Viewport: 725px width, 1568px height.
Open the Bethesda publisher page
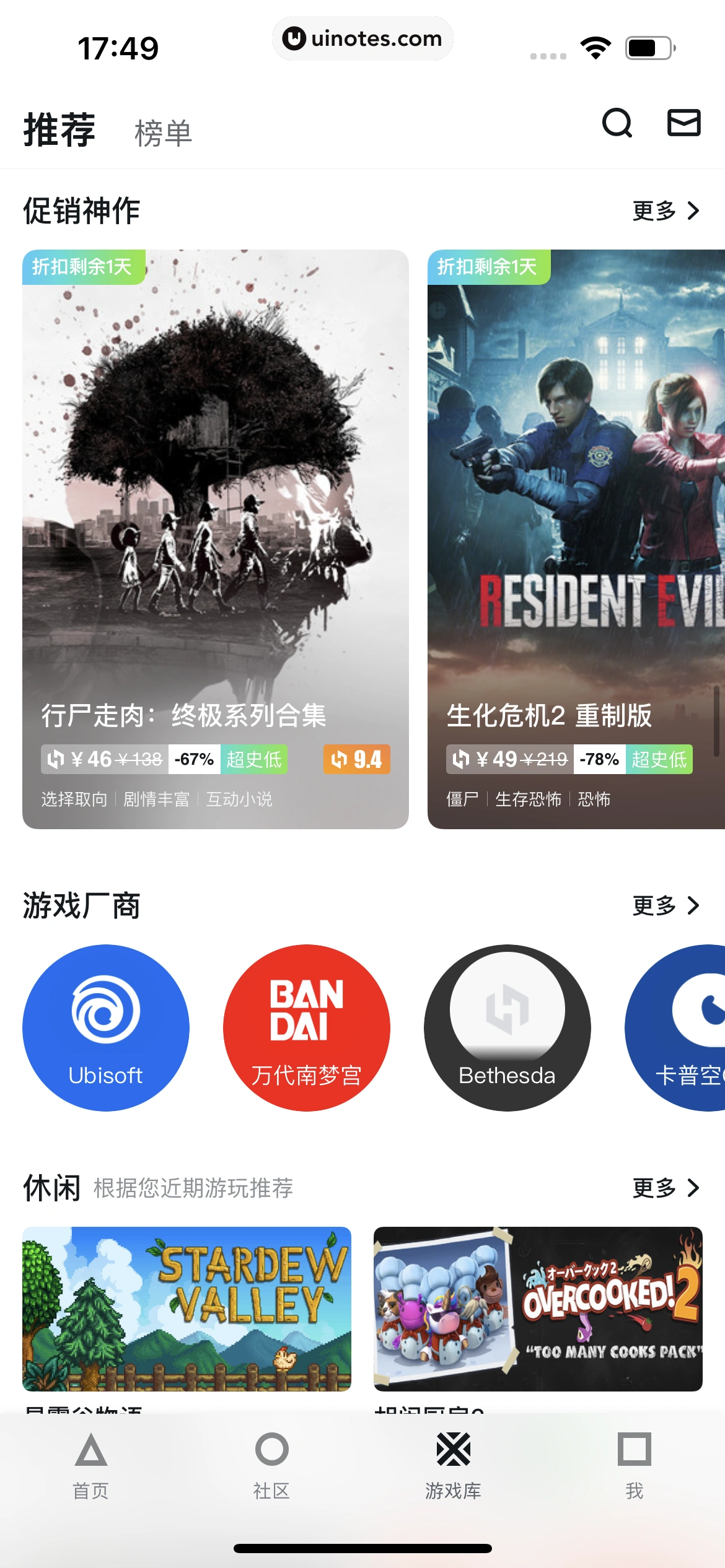pyautogui.click(x=507, y=1028)
